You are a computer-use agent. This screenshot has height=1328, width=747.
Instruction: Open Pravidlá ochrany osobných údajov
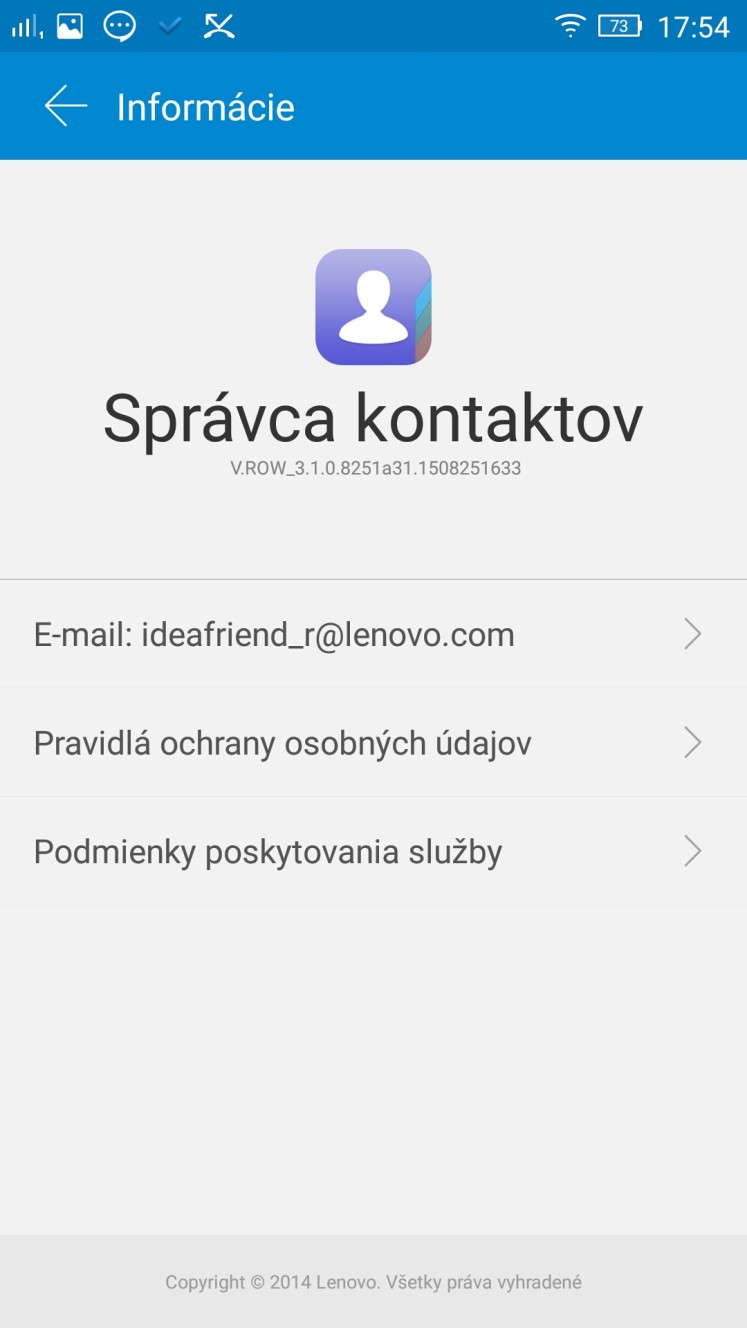(x=373, y=743)
